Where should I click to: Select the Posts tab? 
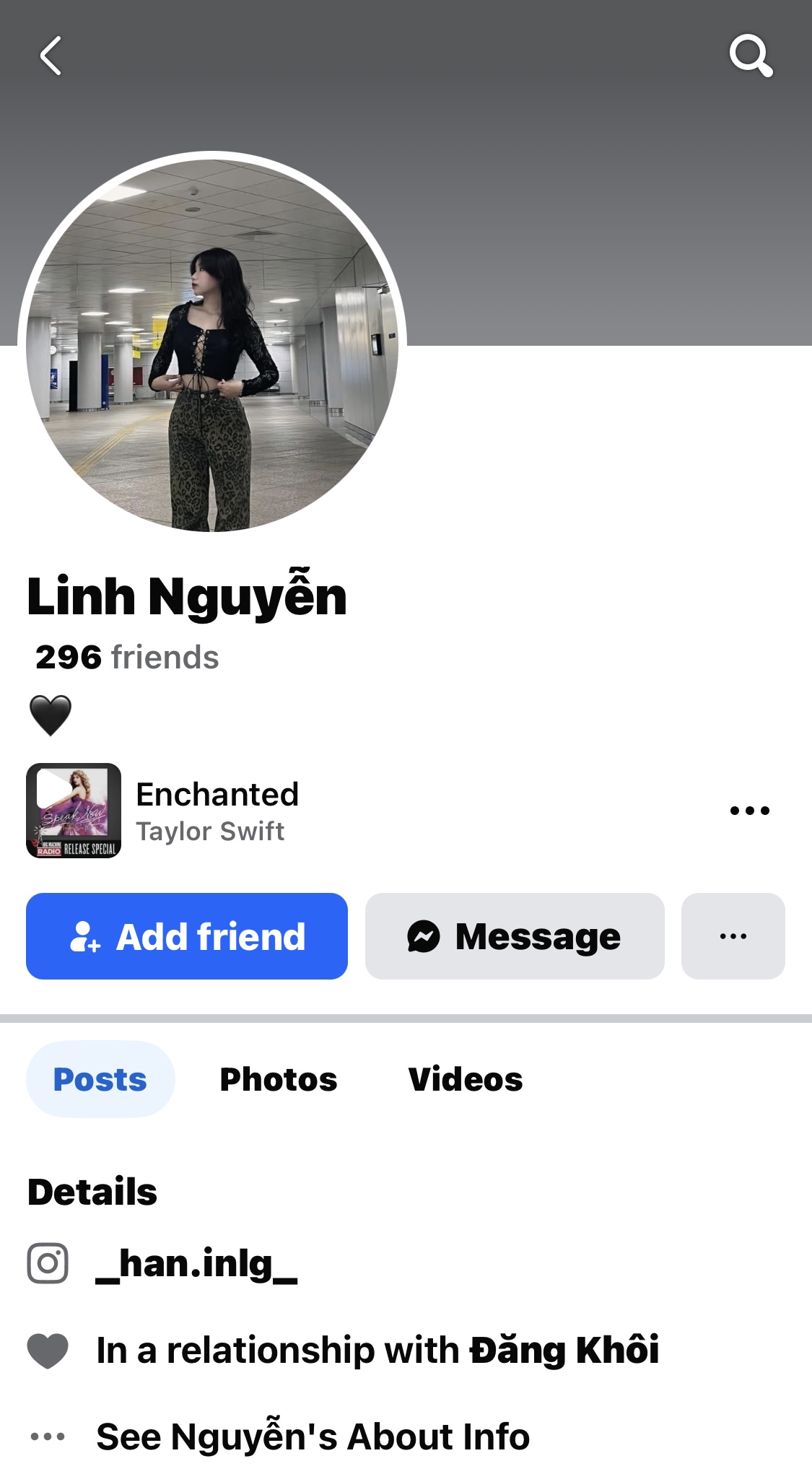[100, 1079]
